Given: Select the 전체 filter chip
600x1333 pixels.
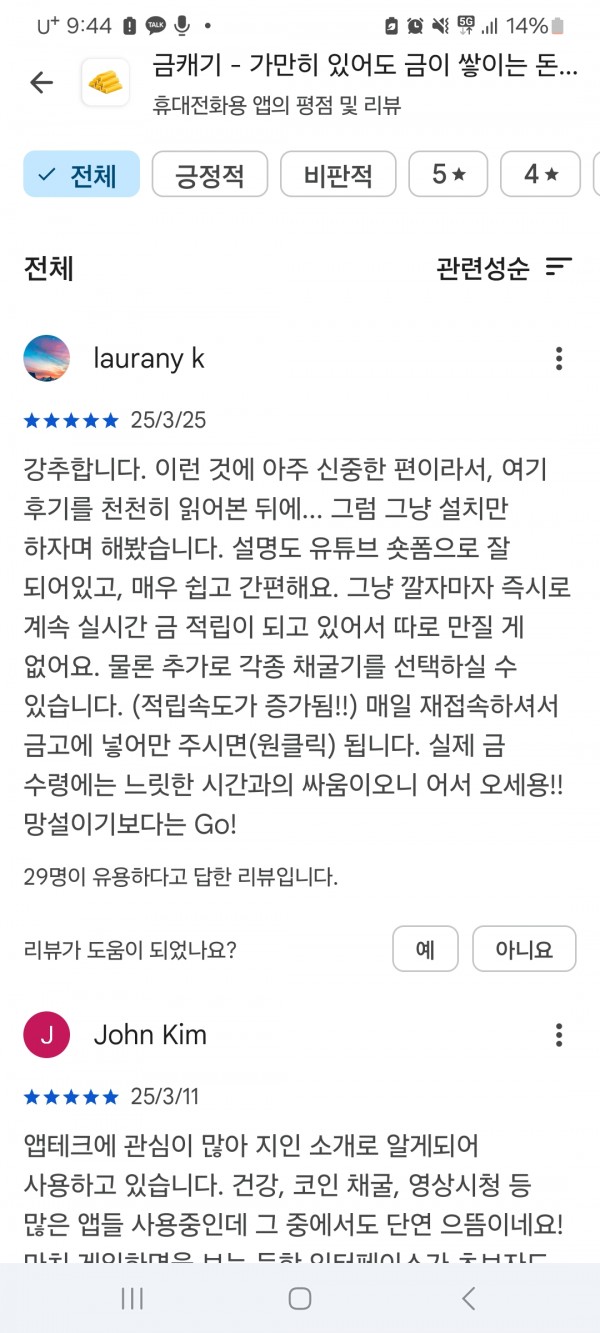Looking at the screenshot, I should 81,175.
